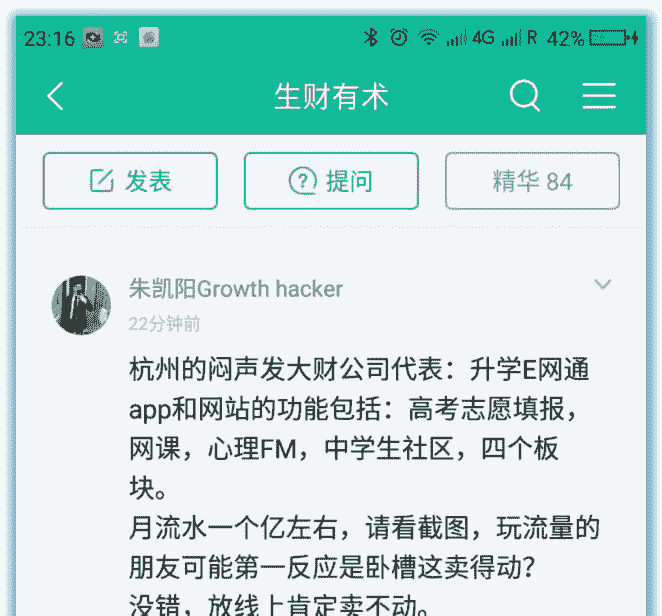Open the hamburger menu
Image resolution: width=662 pixels, height=616 pixels.
tap(599, 96)
